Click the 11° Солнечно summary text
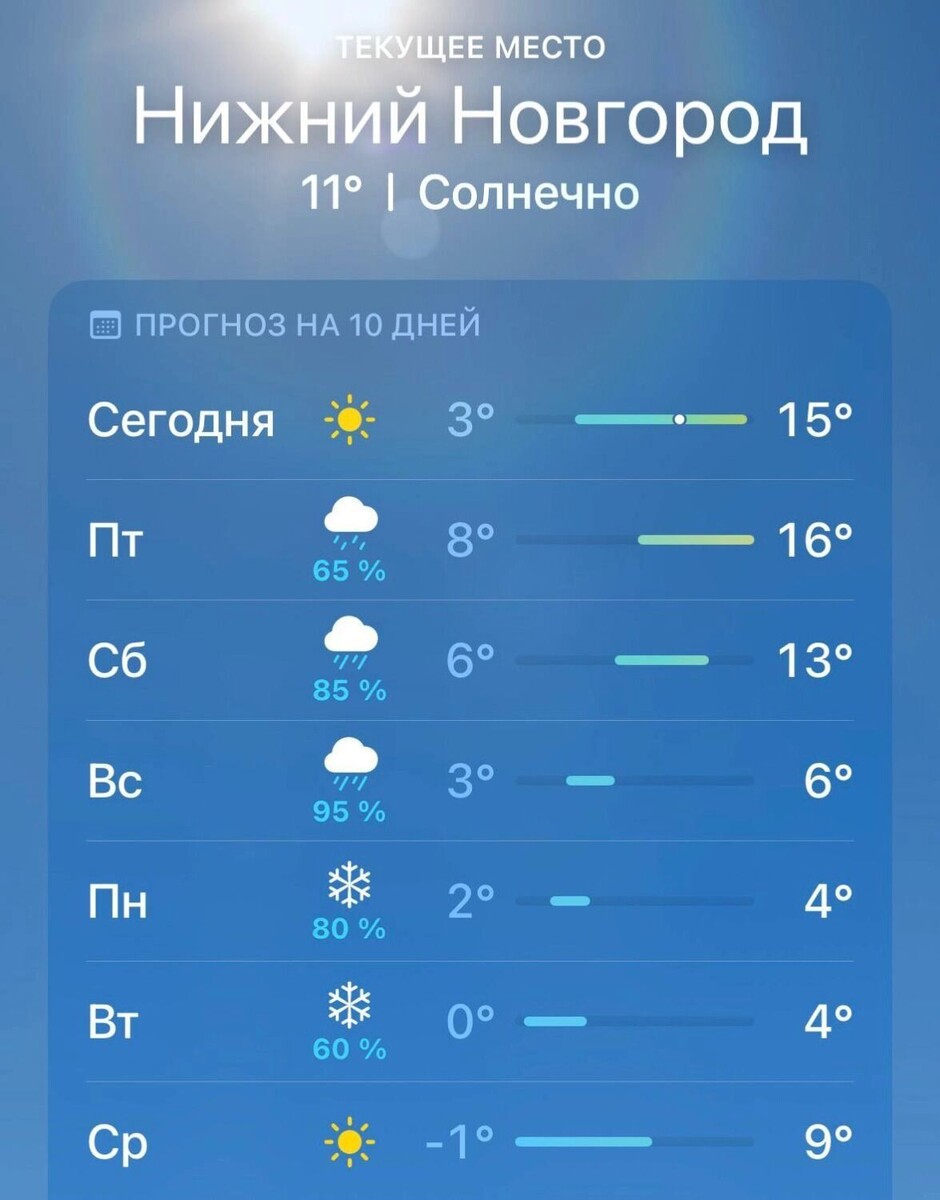940x1200 pixels. click(x=470, y=193)
